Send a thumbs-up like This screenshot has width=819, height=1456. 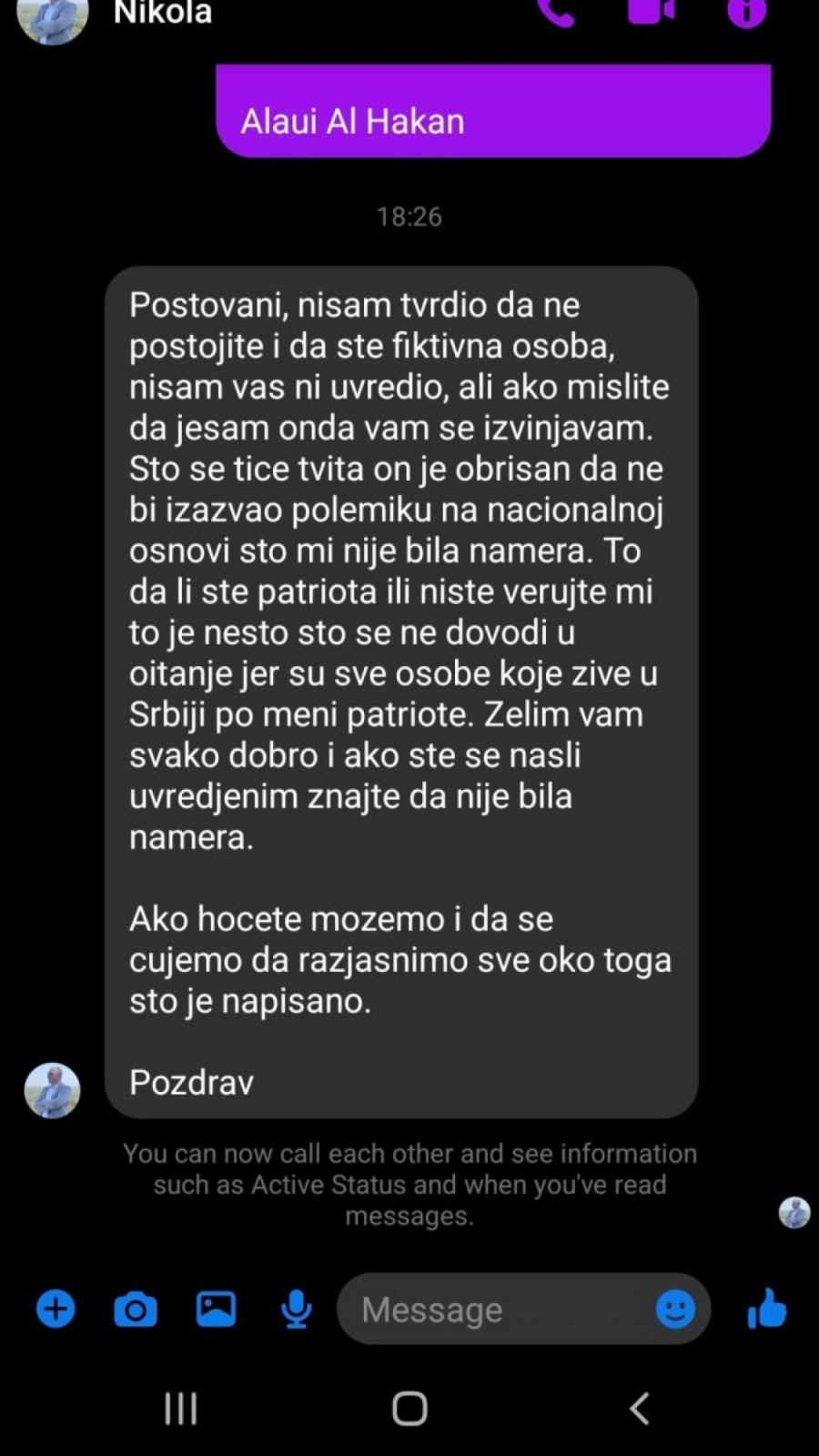point(769,1309)
